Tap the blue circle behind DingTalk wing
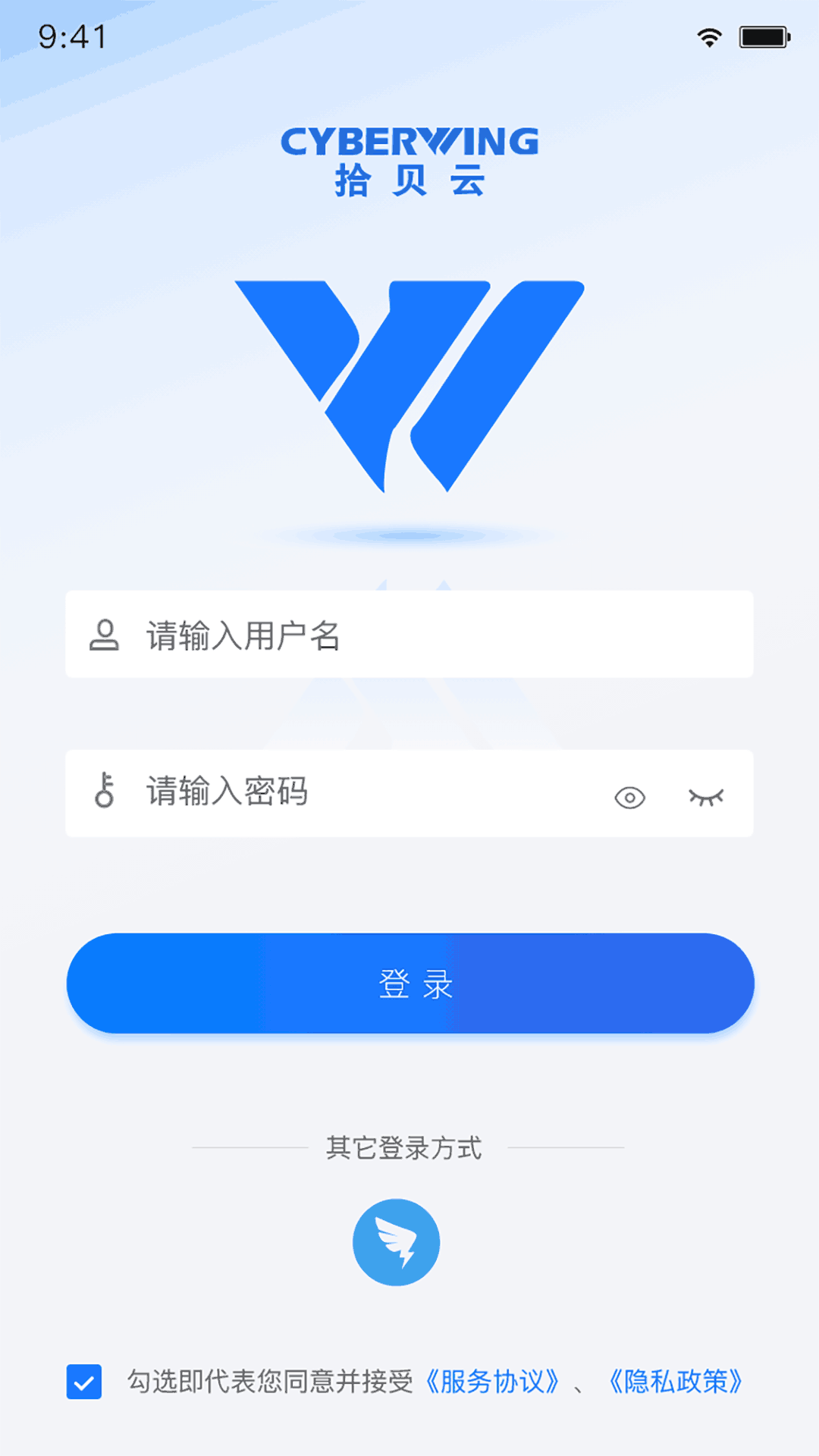This screenshot has width=819, height=1456. [x=395, y=1241]
